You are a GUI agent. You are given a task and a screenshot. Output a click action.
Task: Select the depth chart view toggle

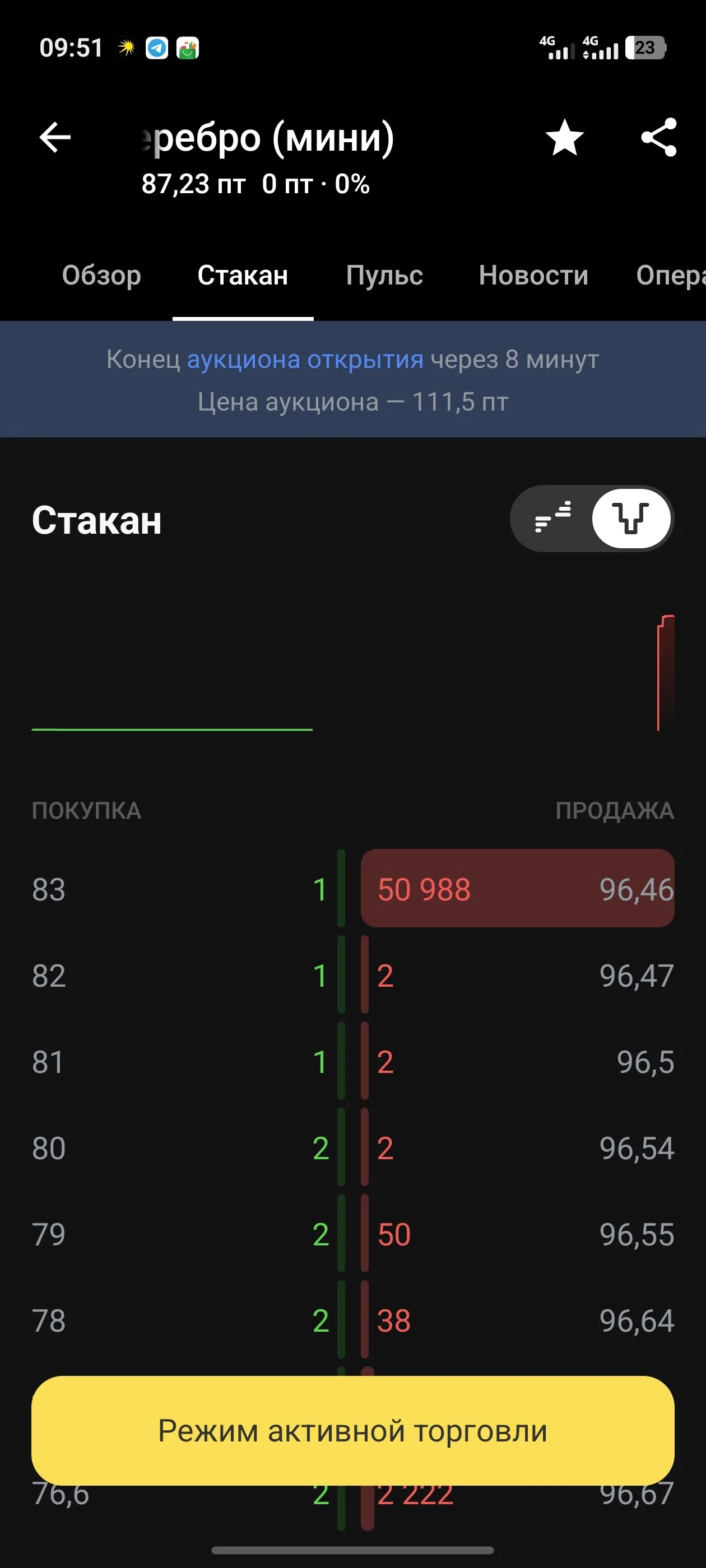click(x=631, y=519)
